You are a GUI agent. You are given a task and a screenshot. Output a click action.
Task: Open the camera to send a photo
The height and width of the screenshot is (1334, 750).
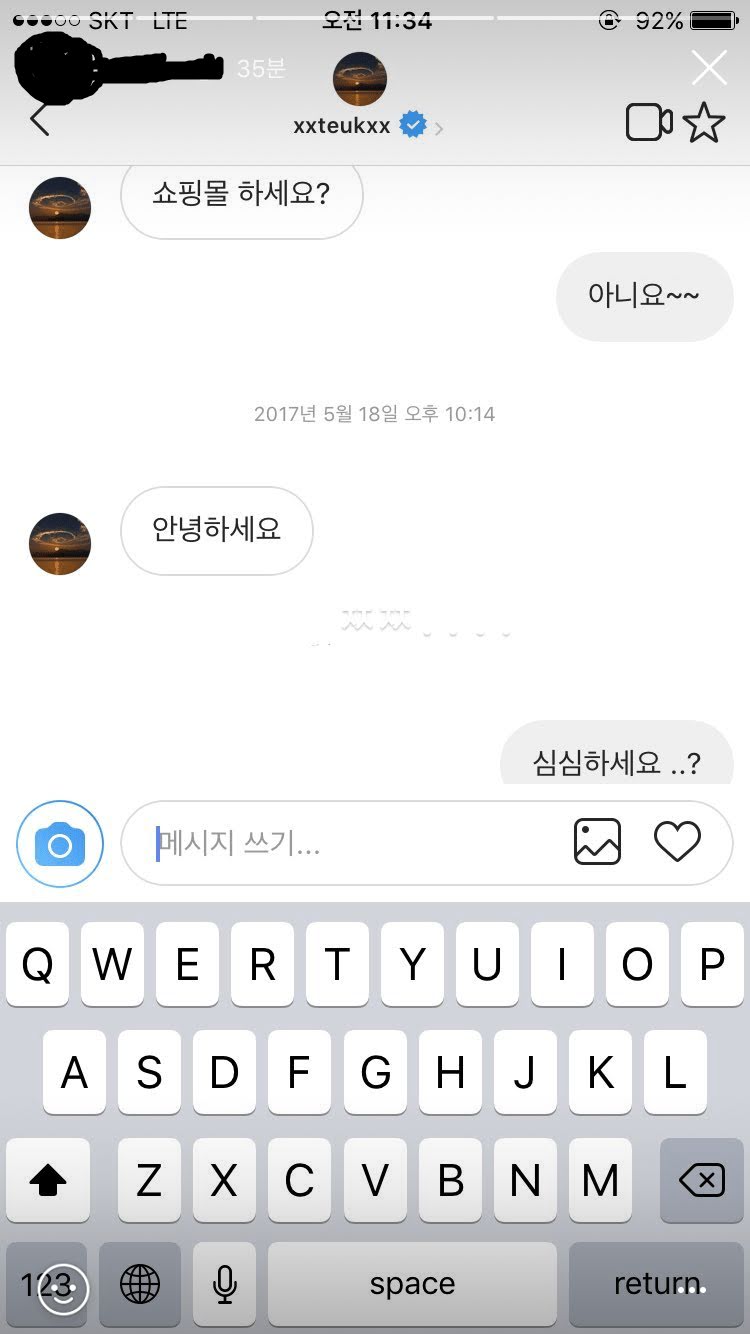pos(60,844)
